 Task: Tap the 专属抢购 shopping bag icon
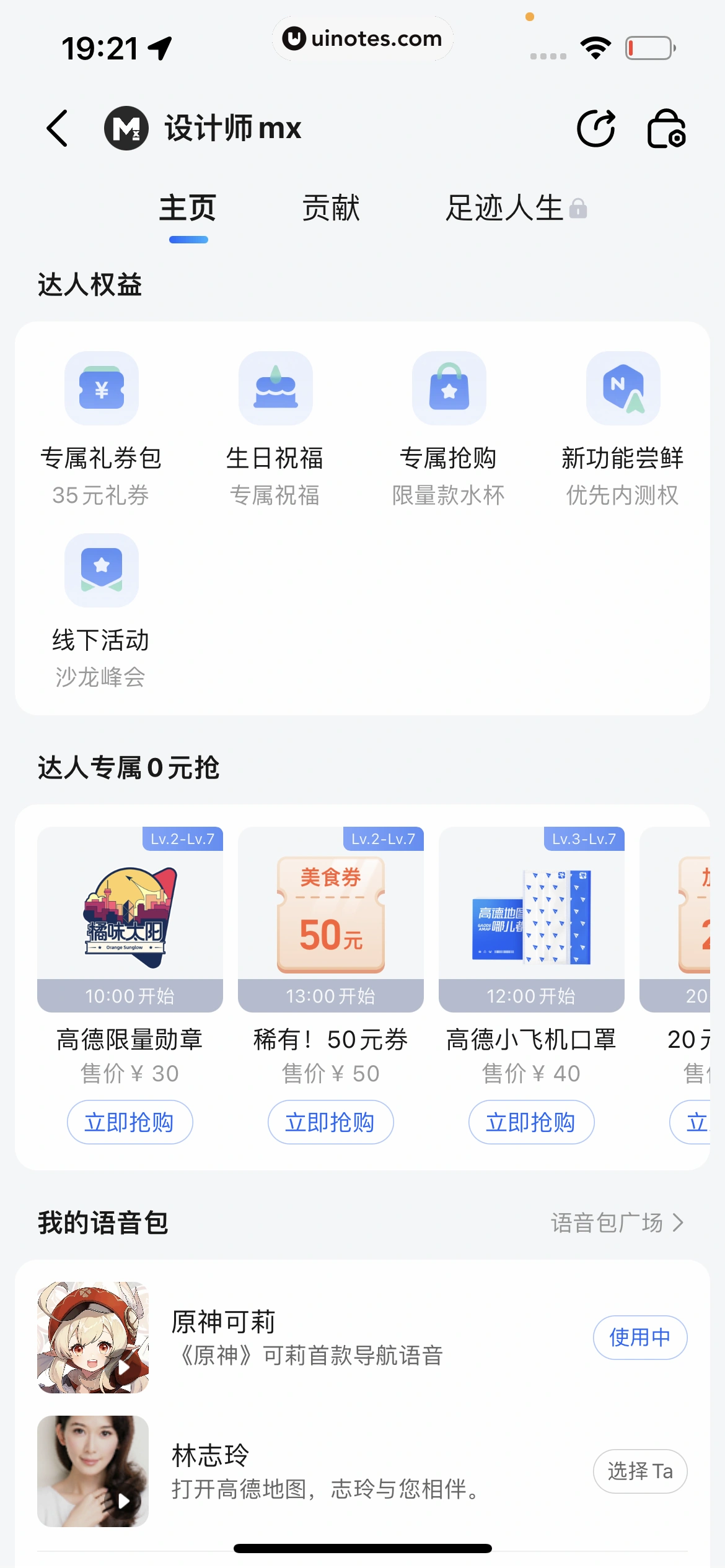449,388
